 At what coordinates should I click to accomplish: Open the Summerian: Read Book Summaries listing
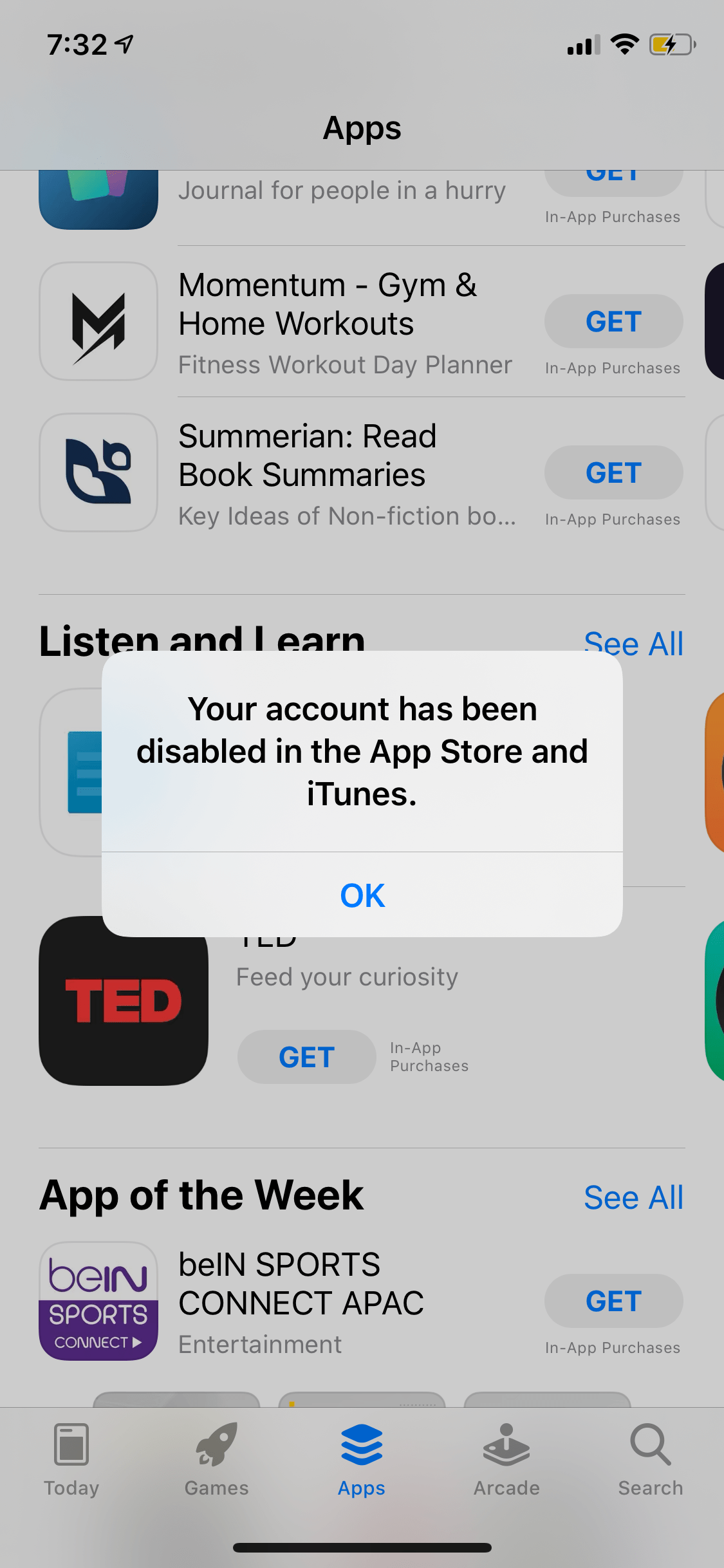(x=308, y=456)
